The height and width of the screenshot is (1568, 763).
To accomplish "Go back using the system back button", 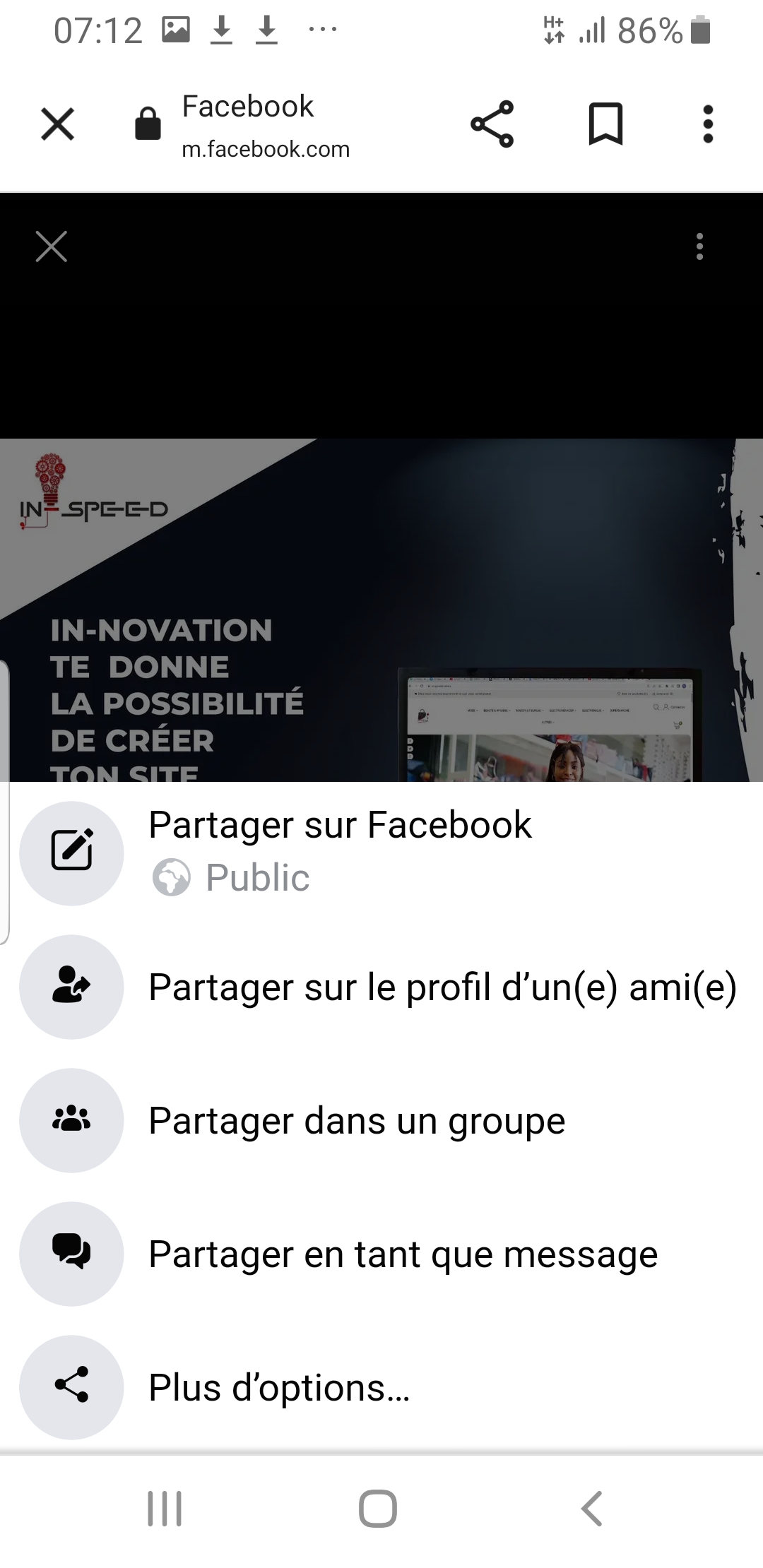I will click(591, 1509).
